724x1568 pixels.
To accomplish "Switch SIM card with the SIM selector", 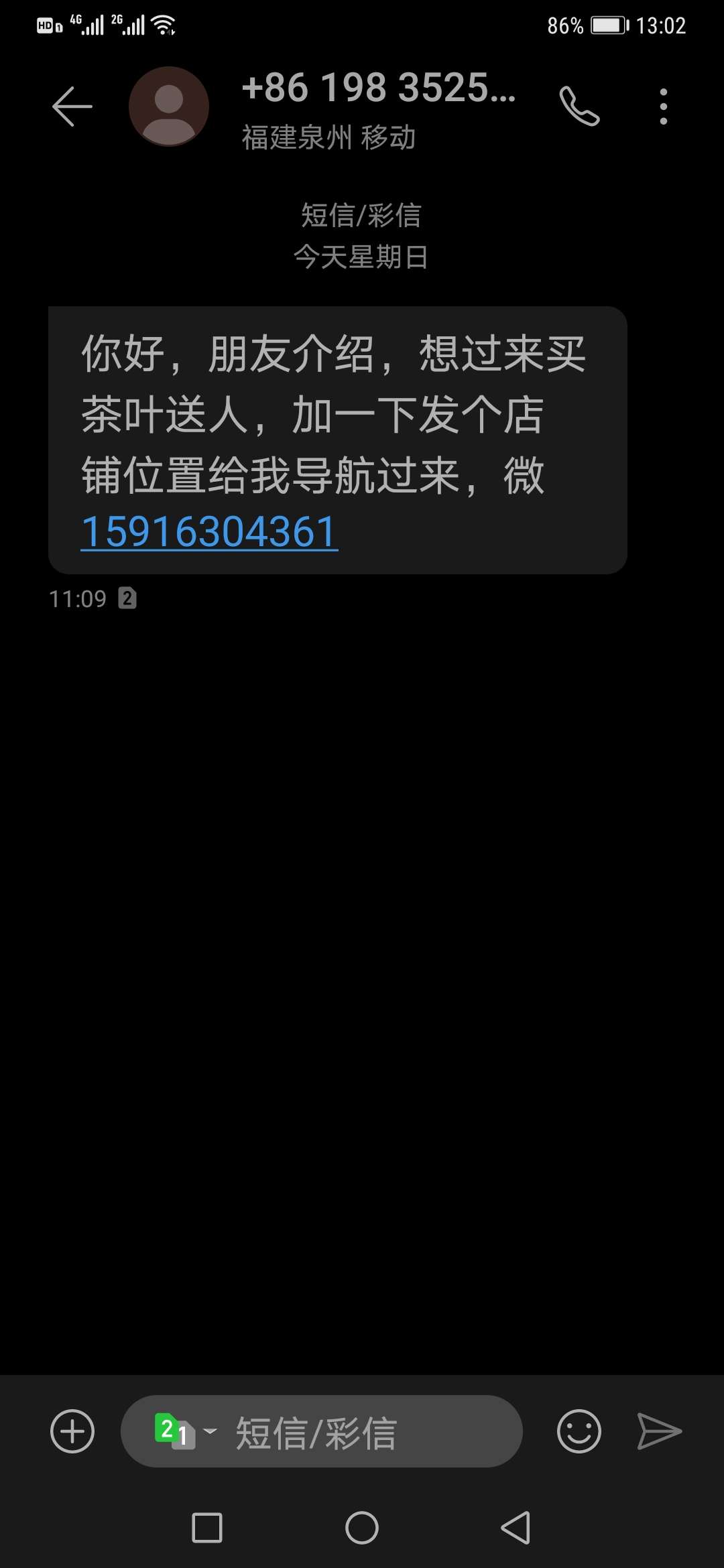I will click(184, 1431).
